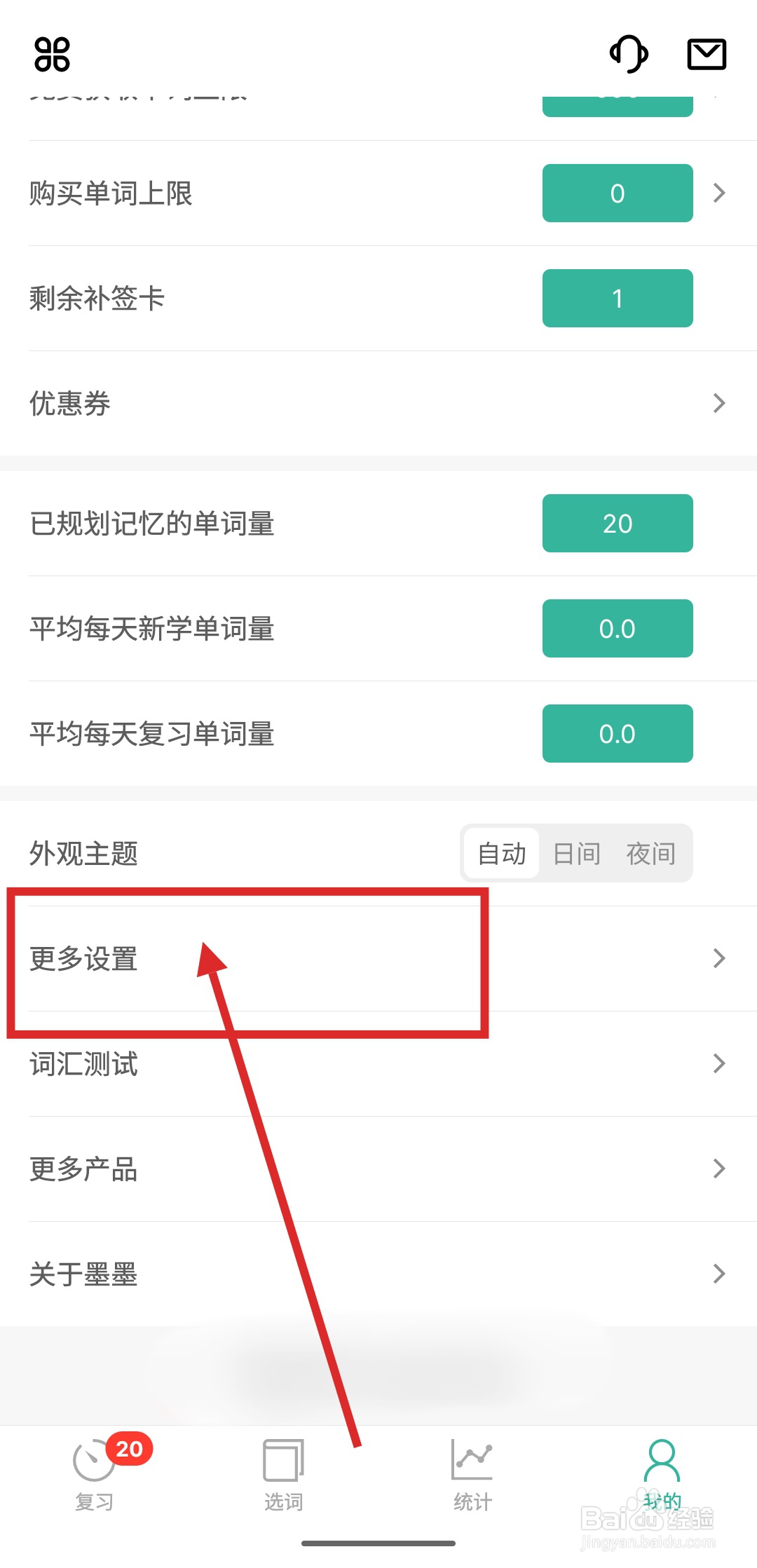This screenshot has height=1568, width=757.
Task: Select 自动 automatic theme mode
Action: [x=500, y=854]
